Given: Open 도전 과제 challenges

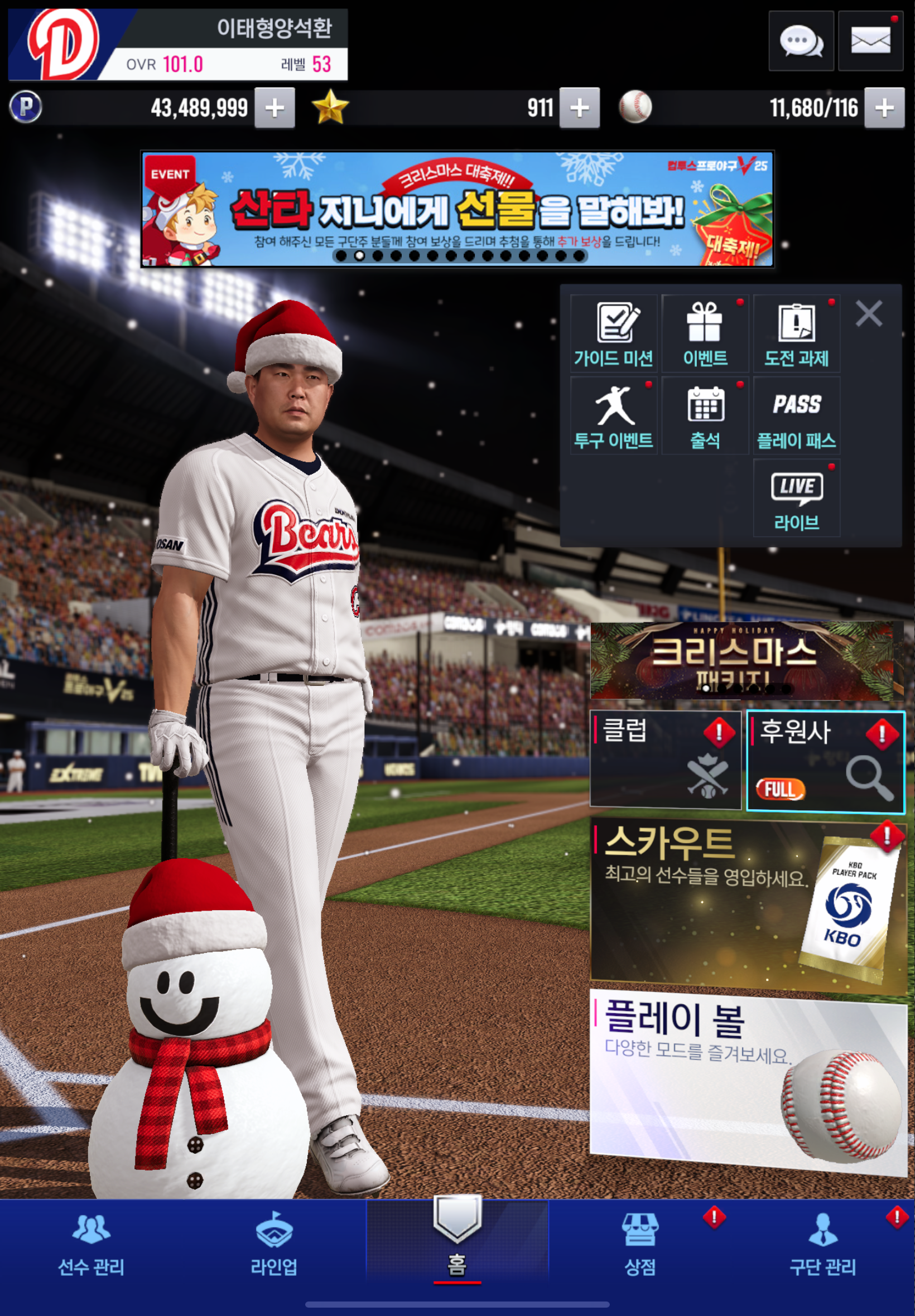Looking at the screenshot, I should pyautogui.click(x=796, y=334).
